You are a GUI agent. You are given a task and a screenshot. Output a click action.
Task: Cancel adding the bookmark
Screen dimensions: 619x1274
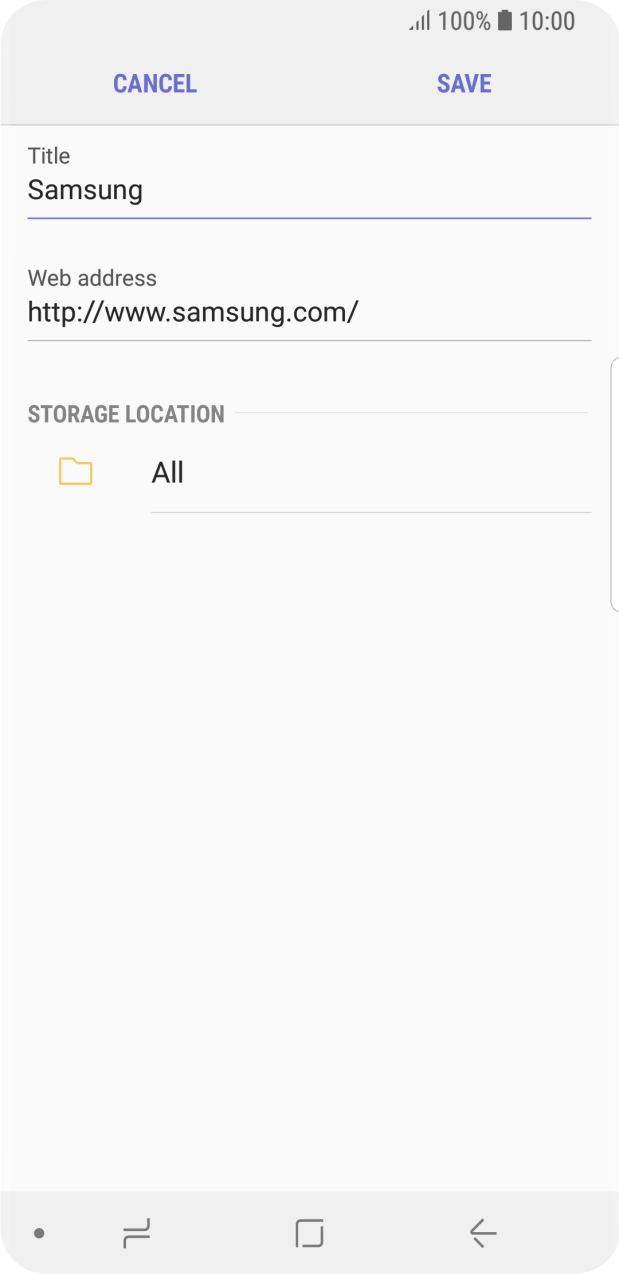pos(155,84)
